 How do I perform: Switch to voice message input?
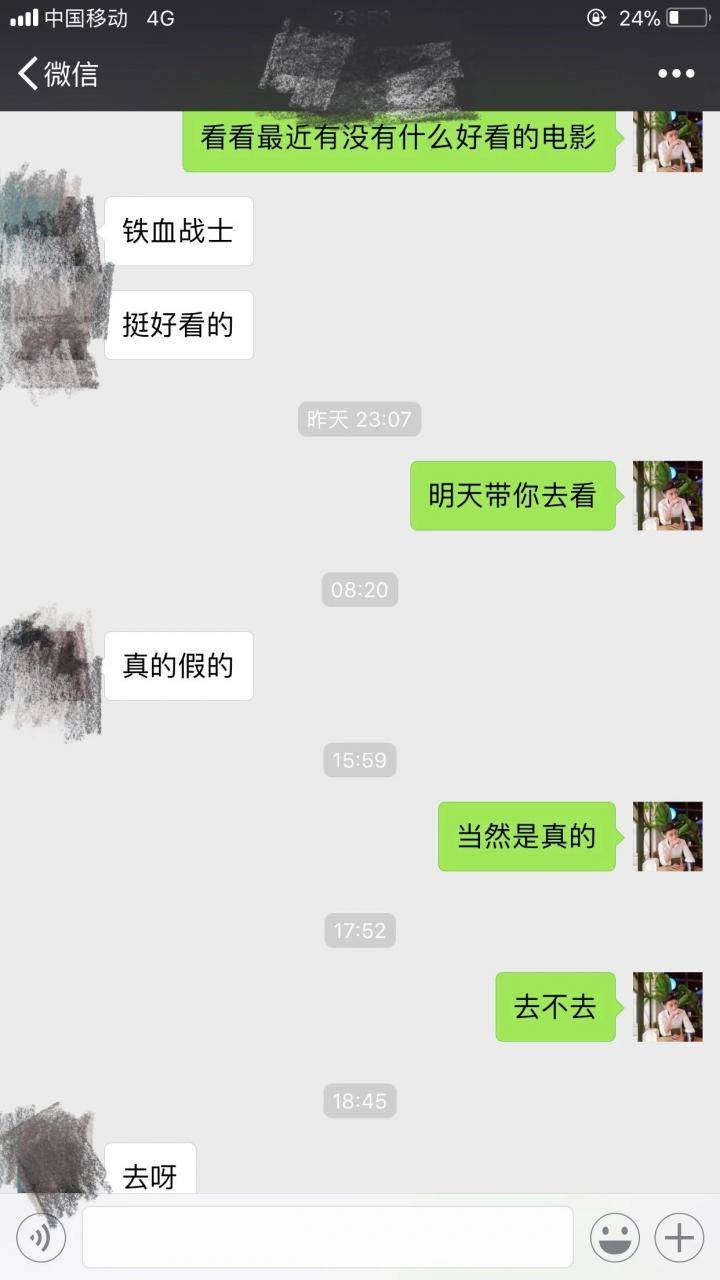tap(41, 1238)
